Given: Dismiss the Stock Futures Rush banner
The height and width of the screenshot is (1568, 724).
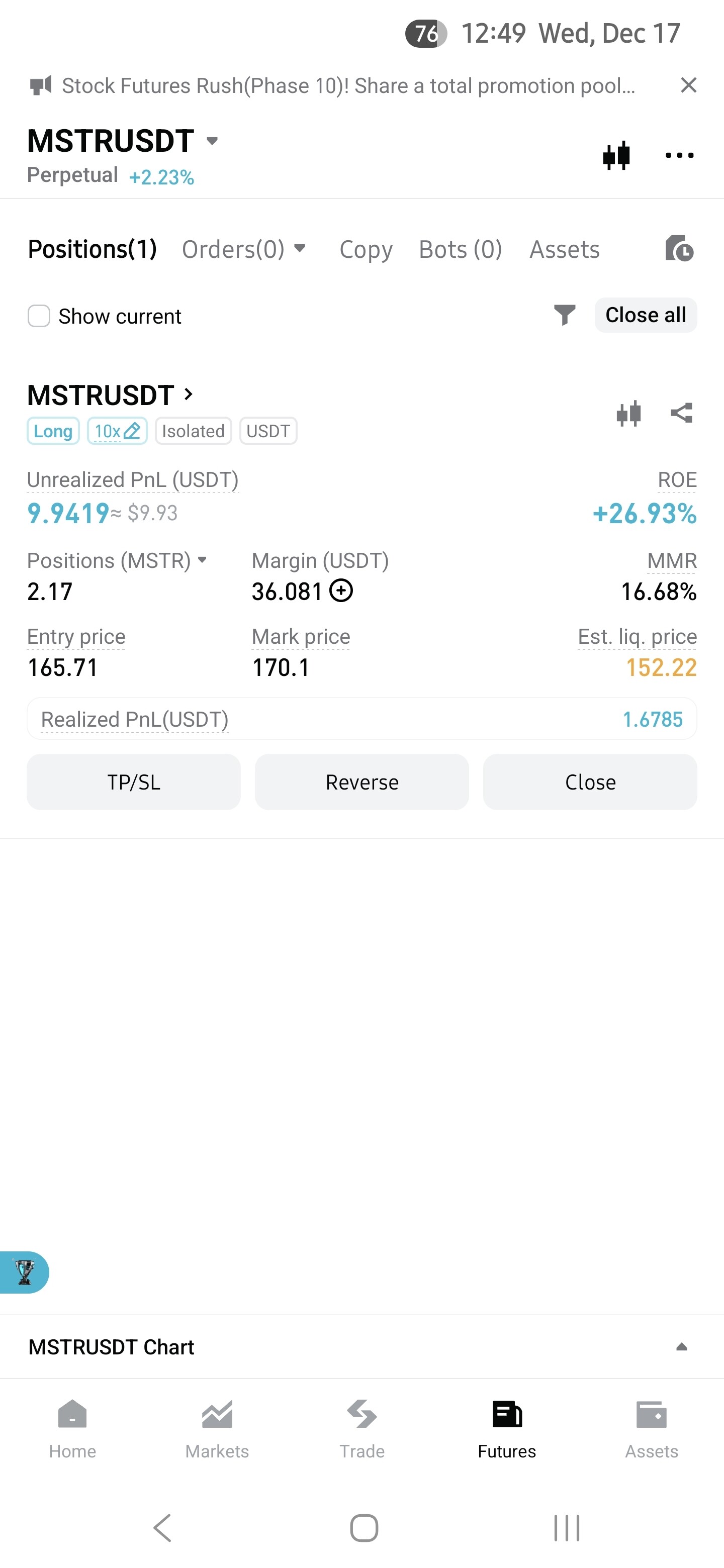Looking at the screenshot, I should [x=688, y=85].
